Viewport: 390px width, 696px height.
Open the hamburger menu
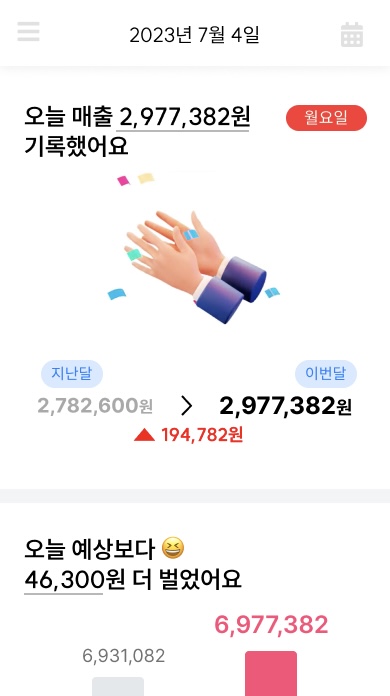pos(28,32)
